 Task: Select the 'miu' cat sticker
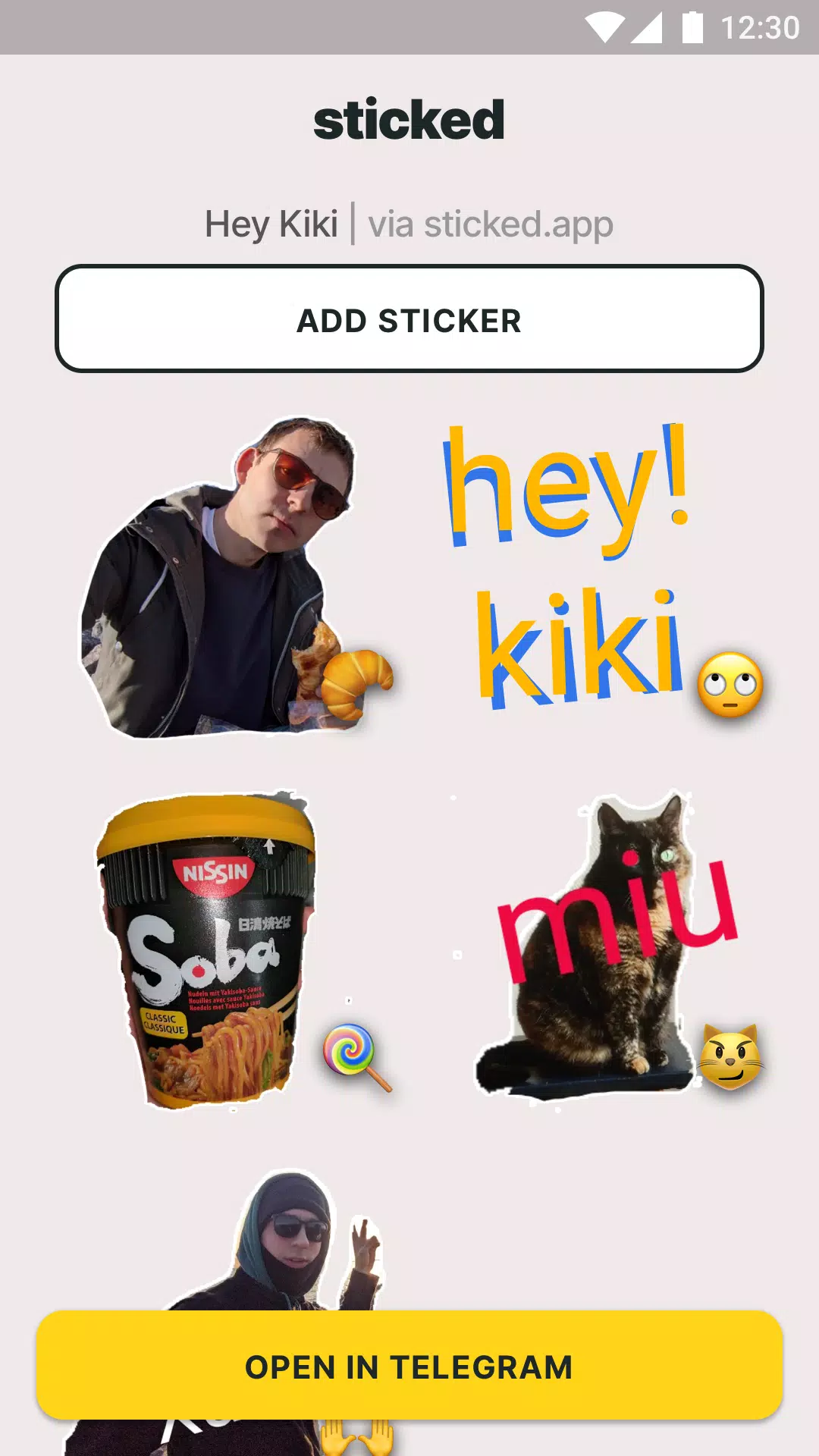[607, 948]
